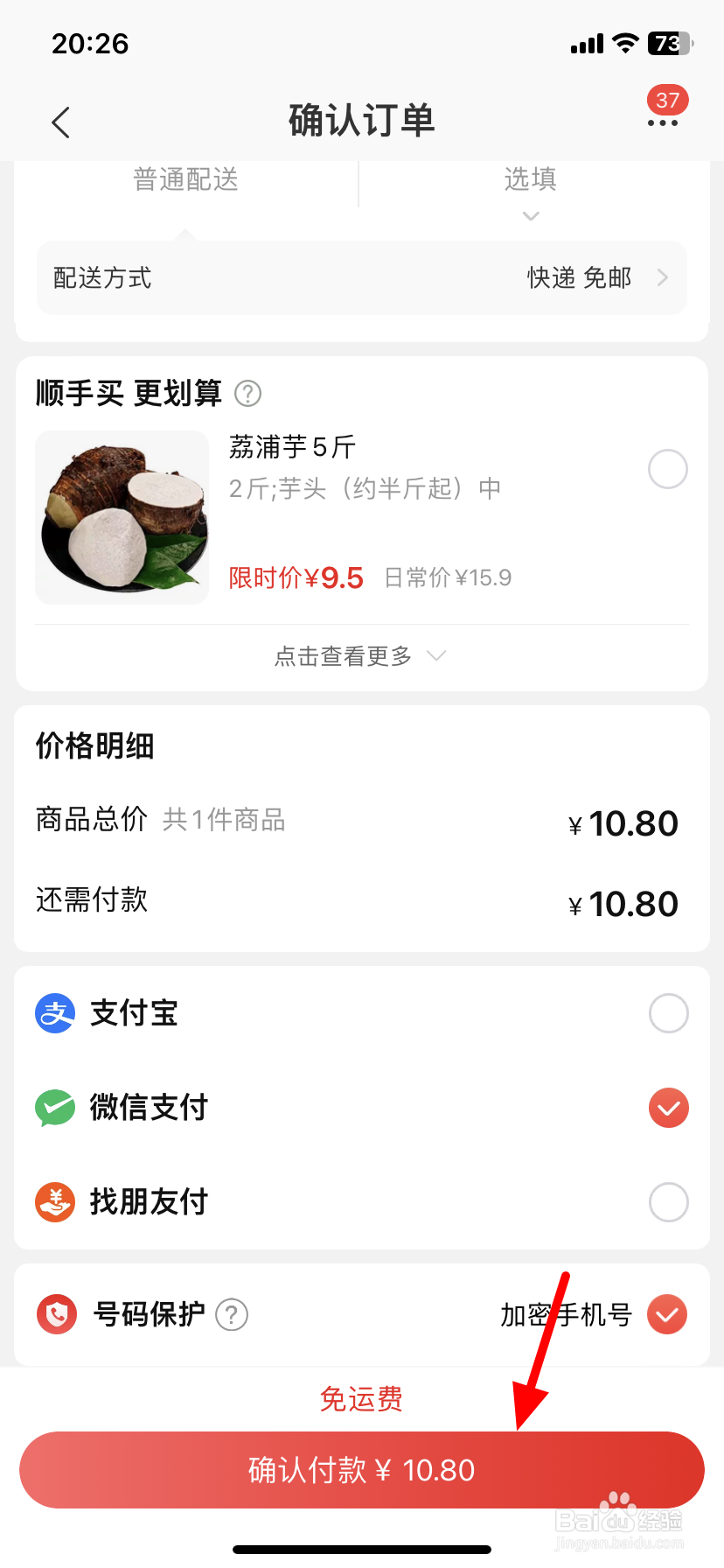
Task: Toggle the 加密手机号 number protection option
Action: [667, 1314]
